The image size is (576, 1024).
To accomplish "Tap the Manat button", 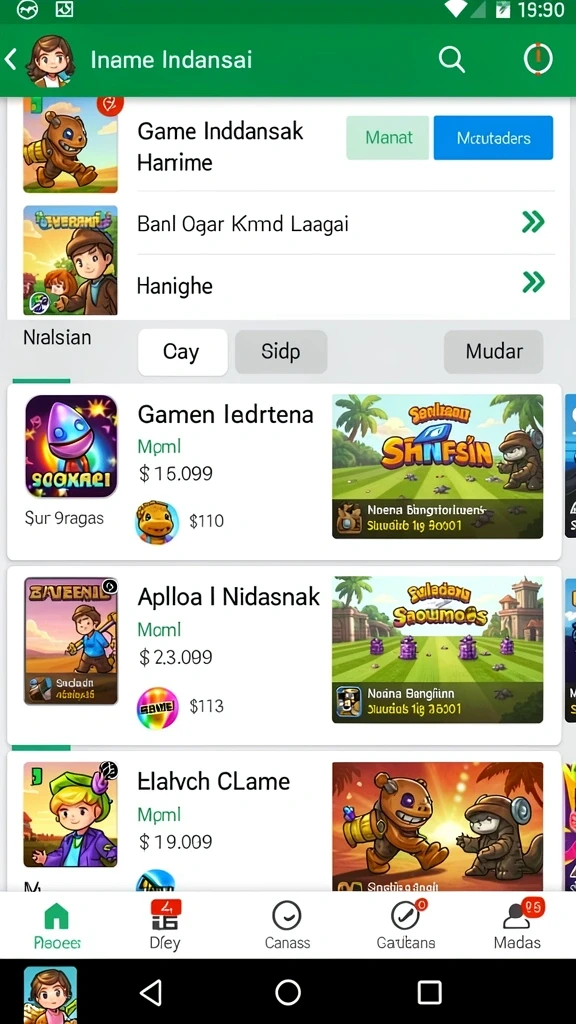I will tap(388, 138).
